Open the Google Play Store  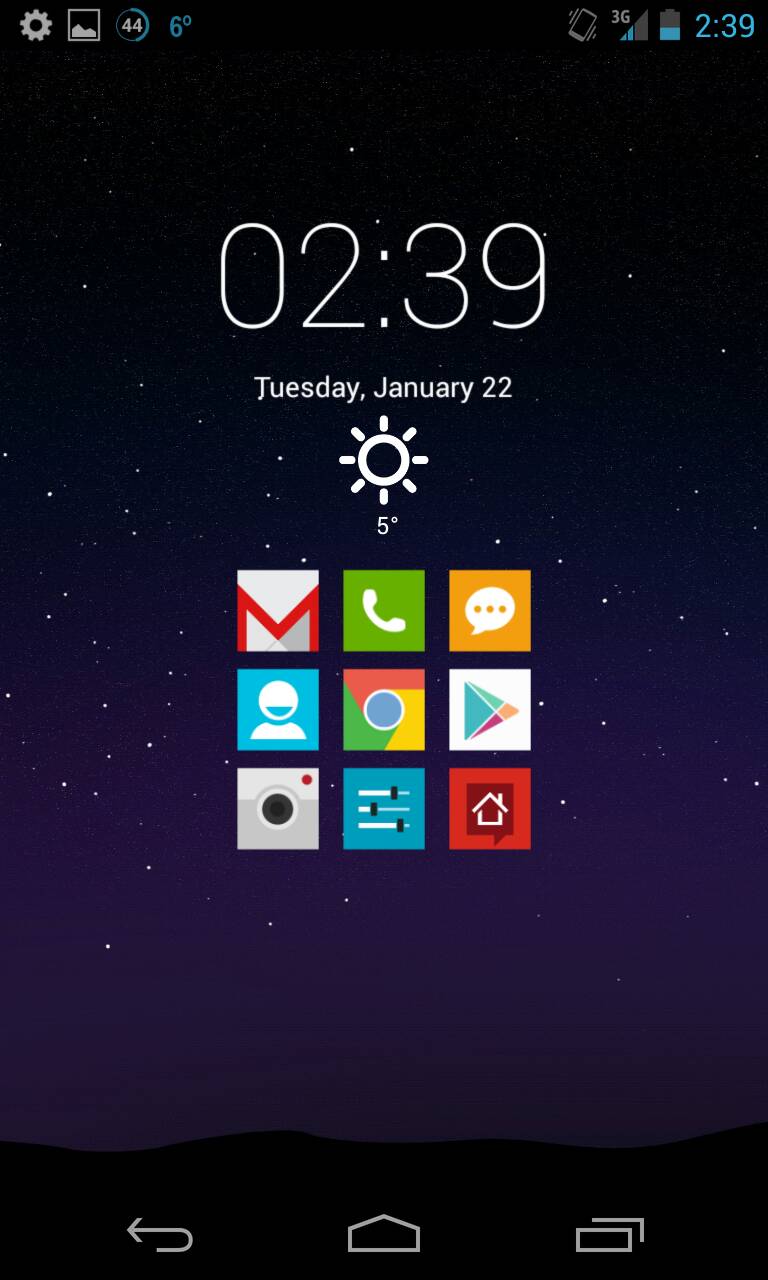point(490,709)
